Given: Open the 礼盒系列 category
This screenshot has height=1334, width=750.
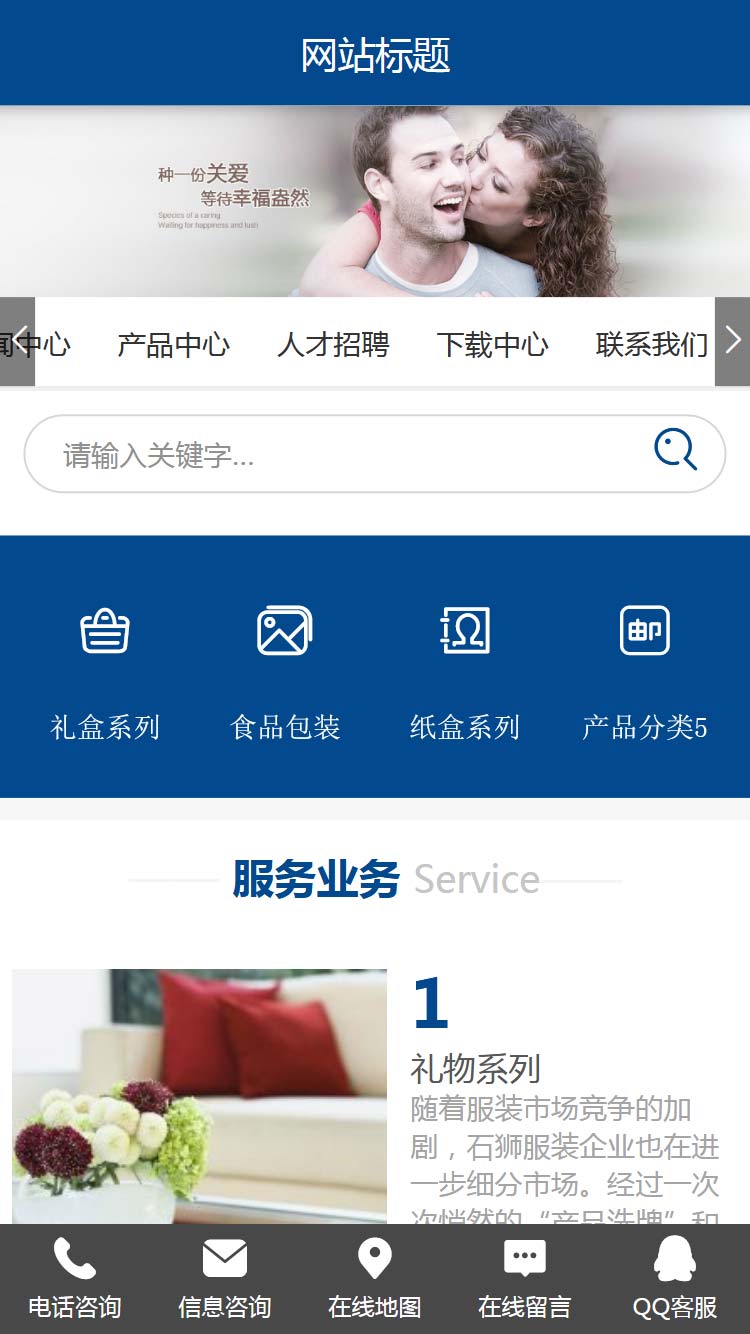Looking at the screenshot, I should (x=105, y=670).
